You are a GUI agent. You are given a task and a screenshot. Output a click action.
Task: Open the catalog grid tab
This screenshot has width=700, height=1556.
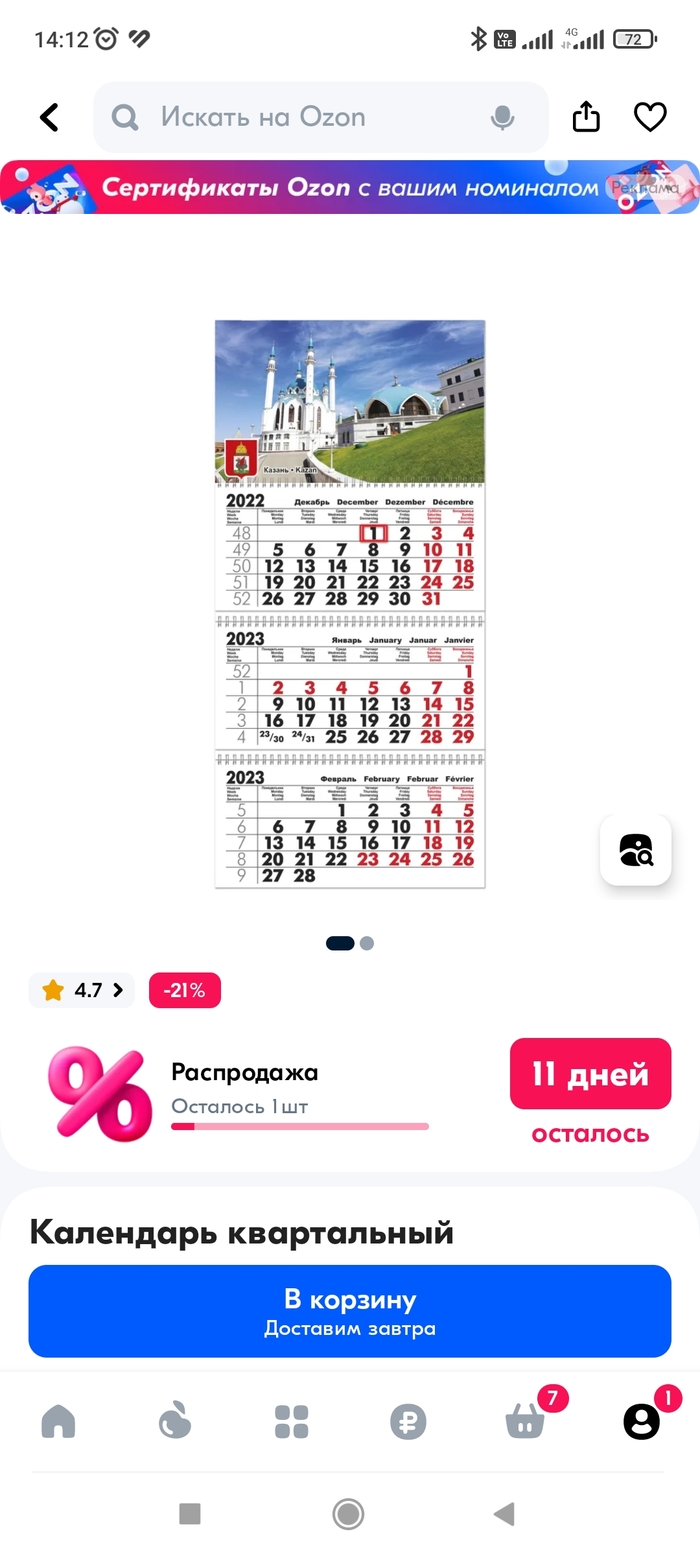click(x=292, y=1421)
